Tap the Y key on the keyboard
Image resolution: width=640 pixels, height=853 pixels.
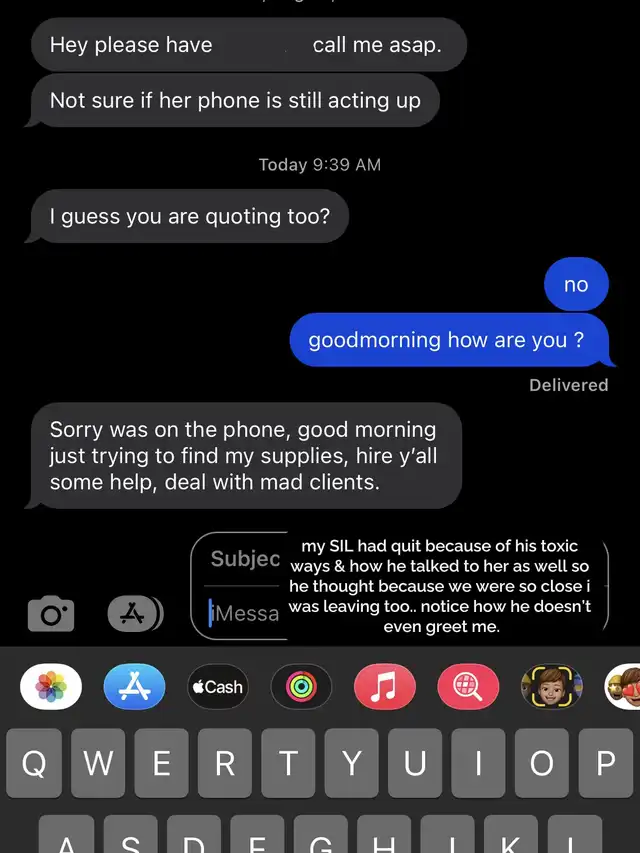(x=351, y=764)
